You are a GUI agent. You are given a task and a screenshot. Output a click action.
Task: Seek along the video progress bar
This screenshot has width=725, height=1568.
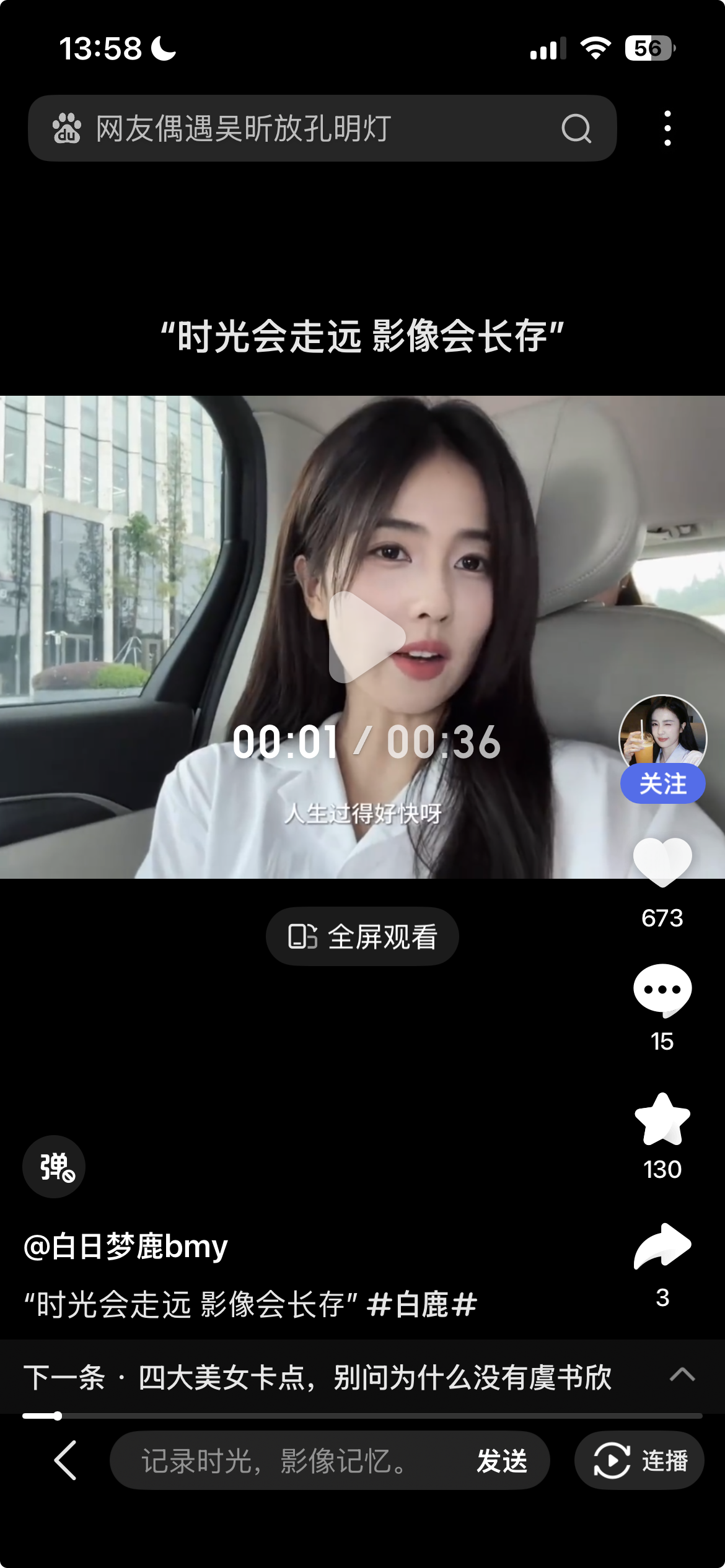[x=362, y=1416]
